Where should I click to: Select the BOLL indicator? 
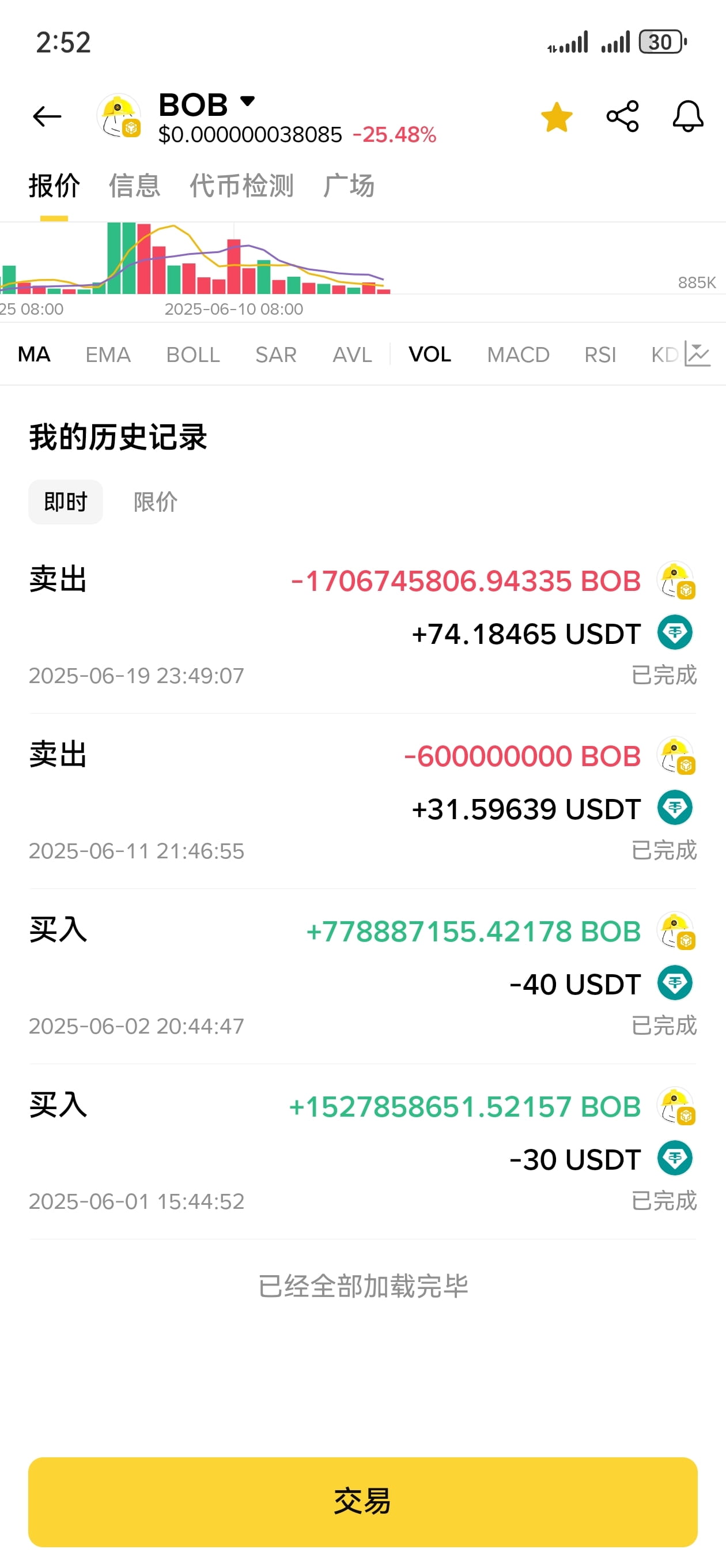(x=193, y=355)
